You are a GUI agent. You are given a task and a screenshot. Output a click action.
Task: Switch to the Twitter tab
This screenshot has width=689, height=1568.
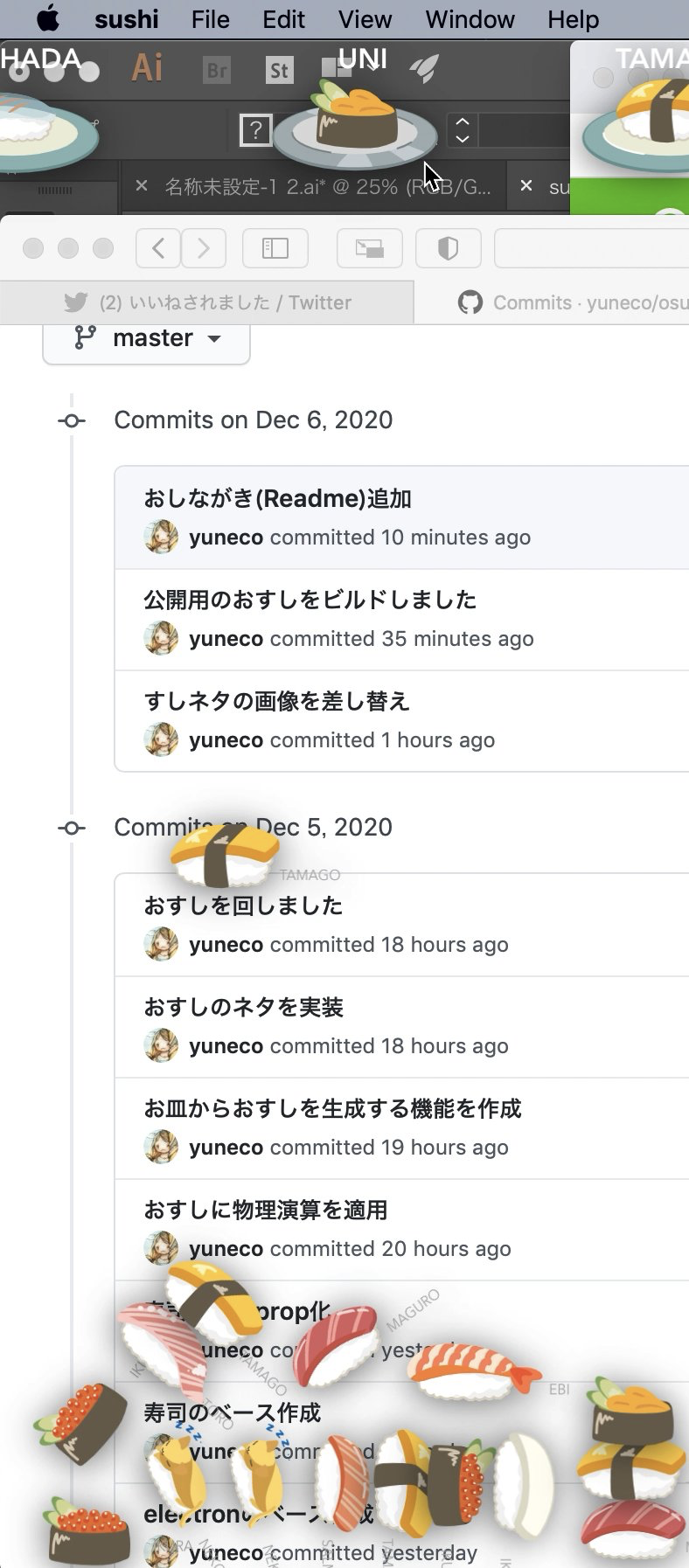pyautogui.click(x=207, y=302)
